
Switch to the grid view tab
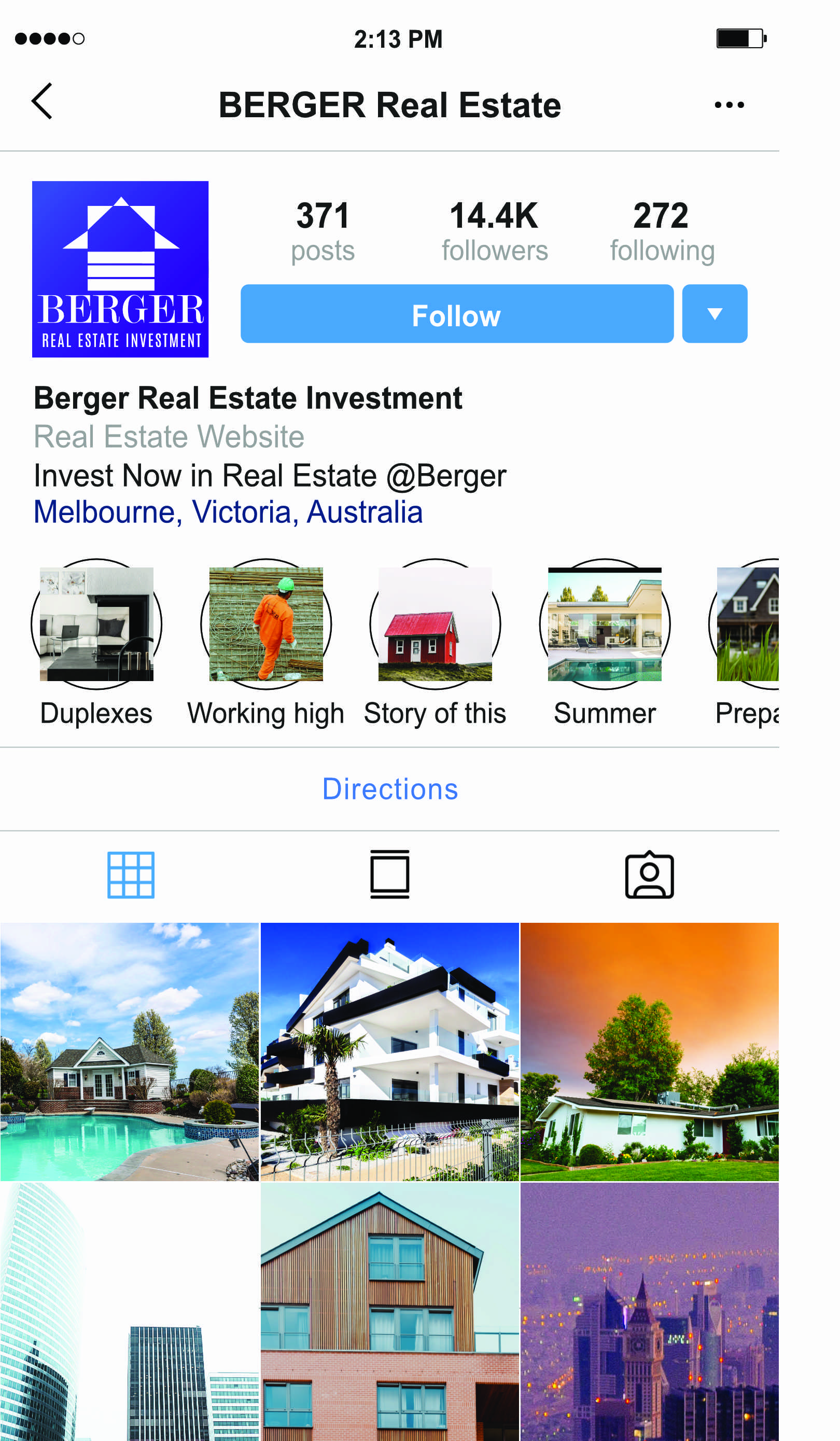[x=131, y=875]
